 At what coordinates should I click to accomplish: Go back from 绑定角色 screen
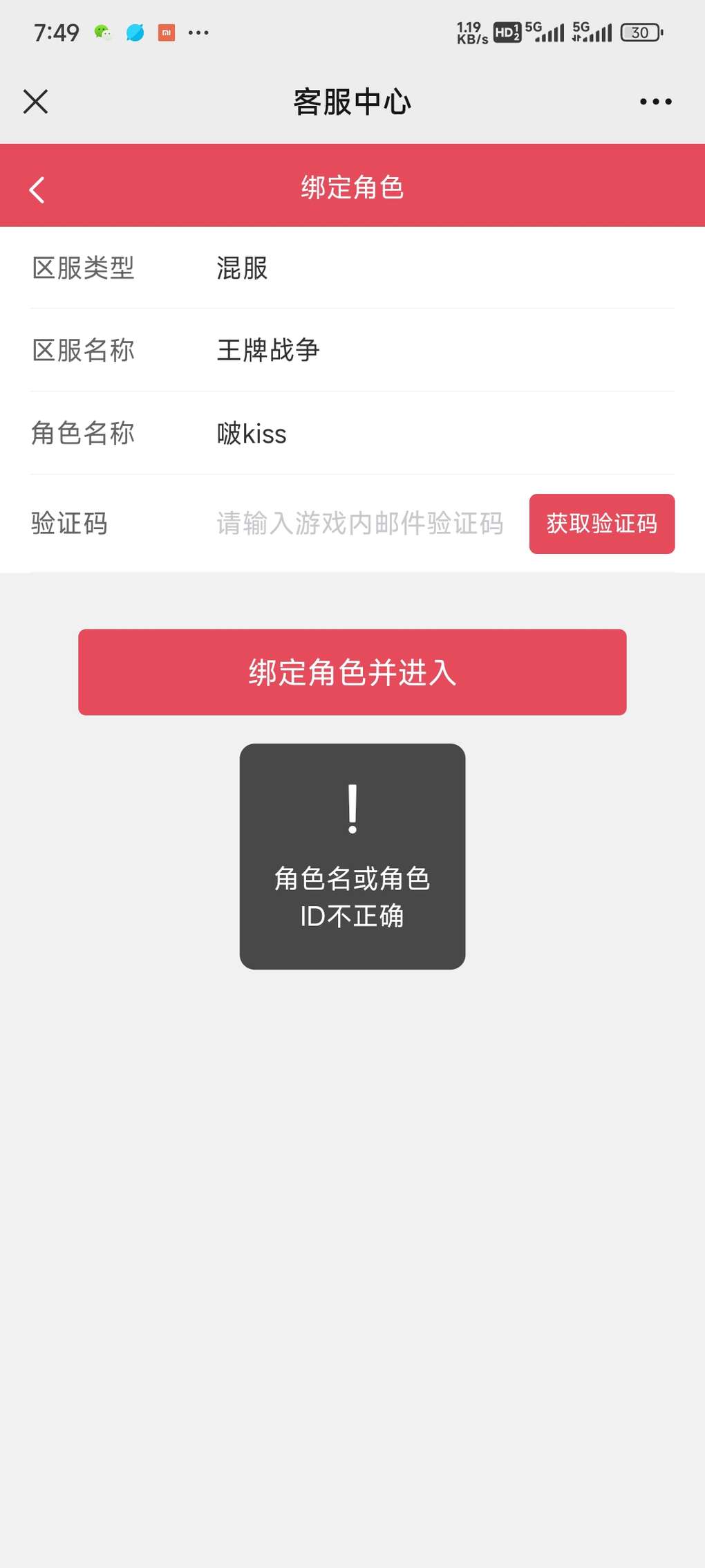(37, 190)
